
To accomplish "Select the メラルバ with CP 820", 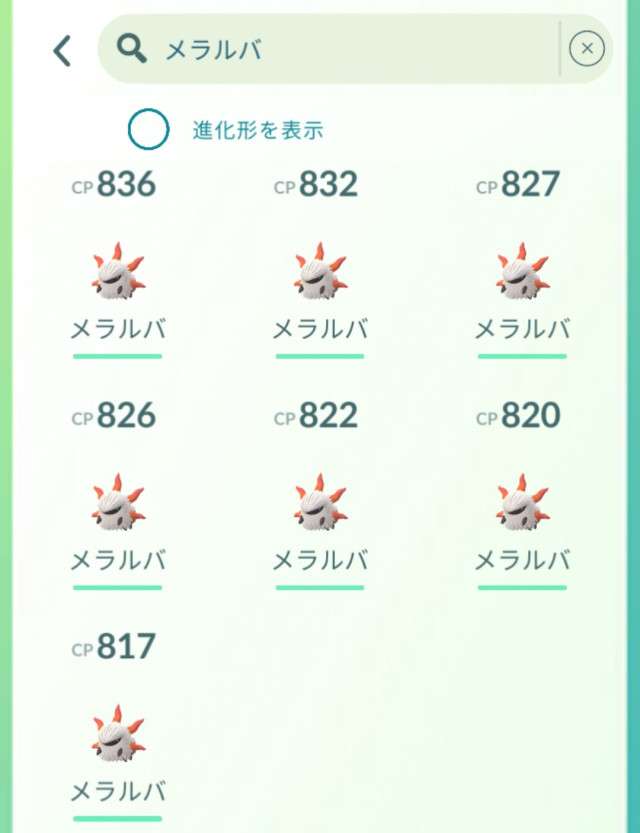I will [x=522, y=504].
